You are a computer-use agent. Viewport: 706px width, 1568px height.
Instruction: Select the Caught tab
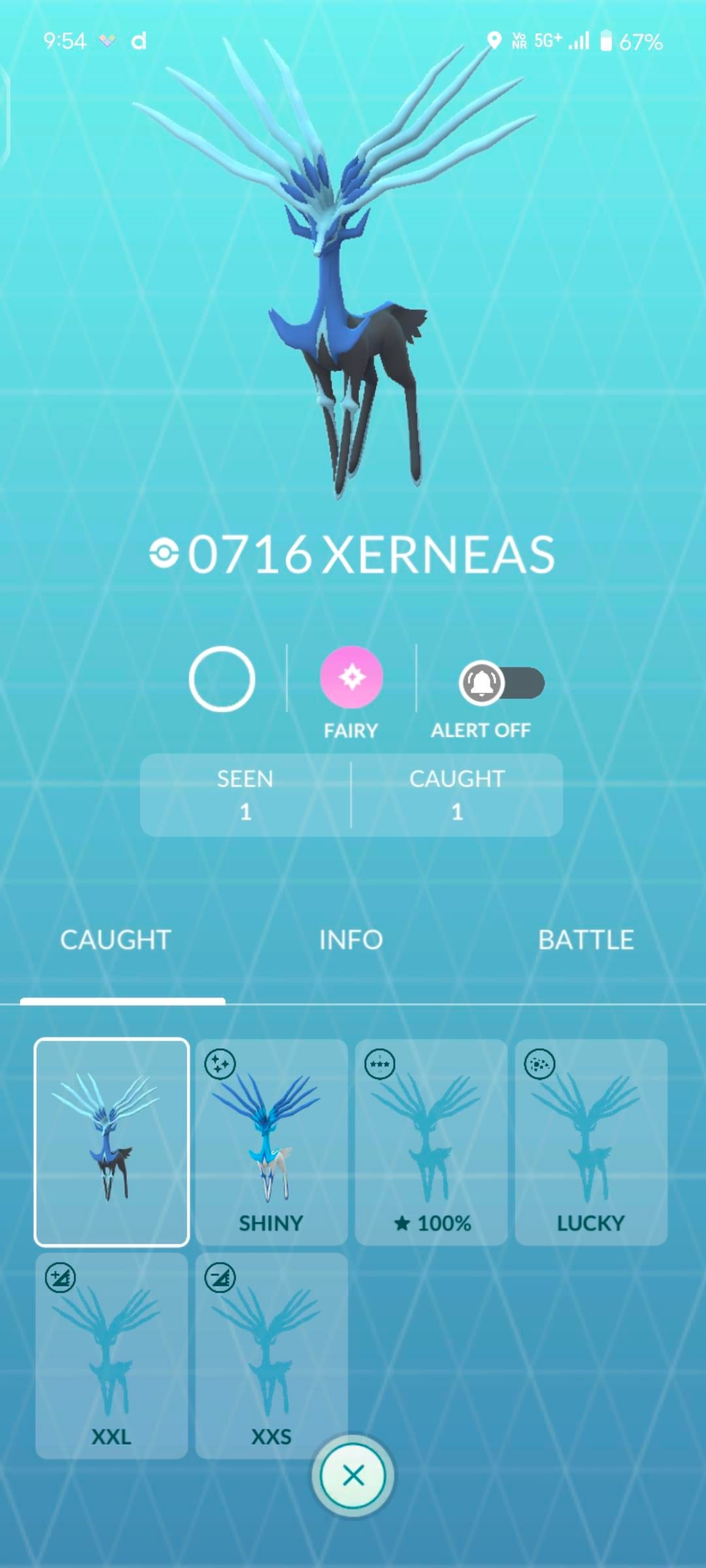coord(116,939)
